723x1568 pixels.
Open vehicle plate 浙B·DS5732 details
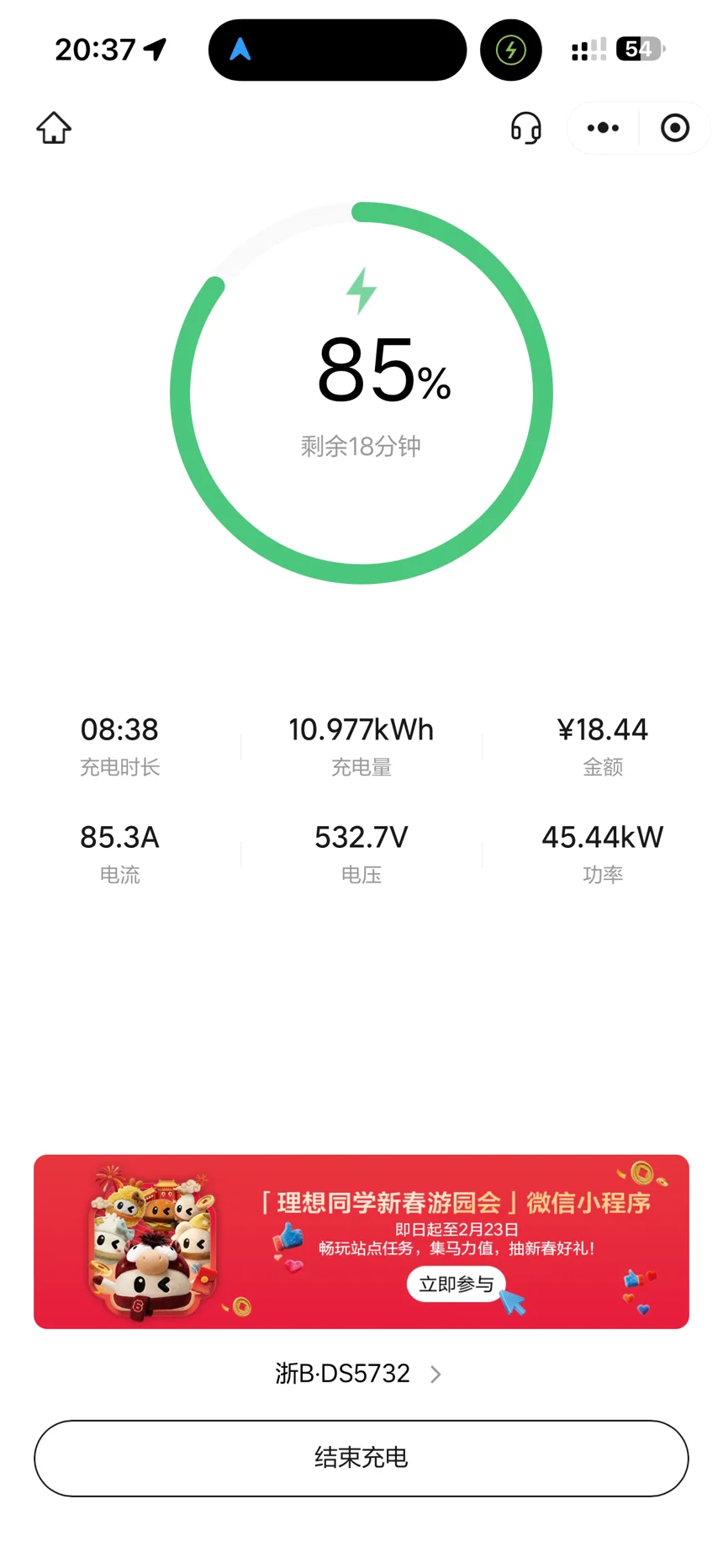(x=357, y=1373)
